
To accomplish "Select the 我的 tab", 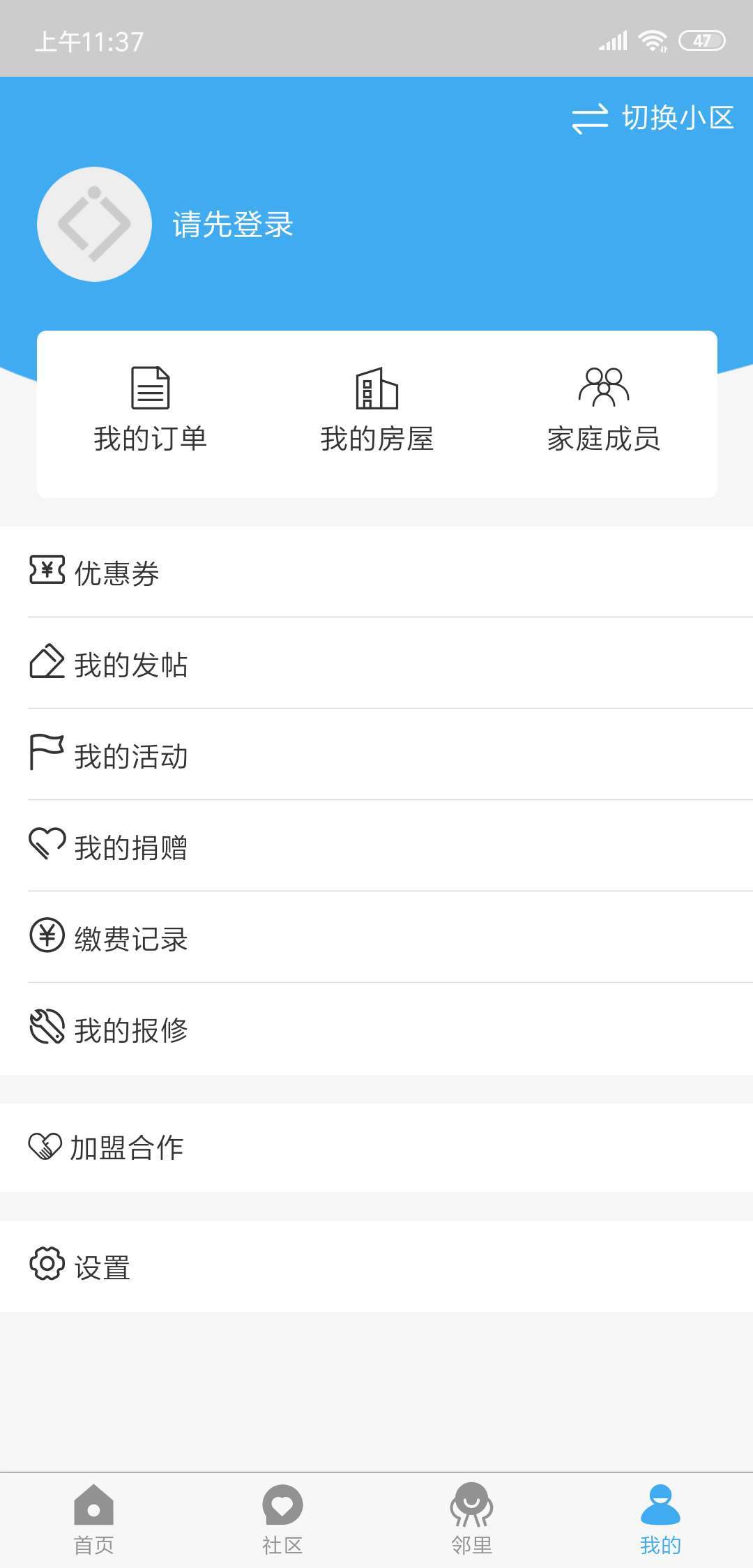I will click(658, 1507).
